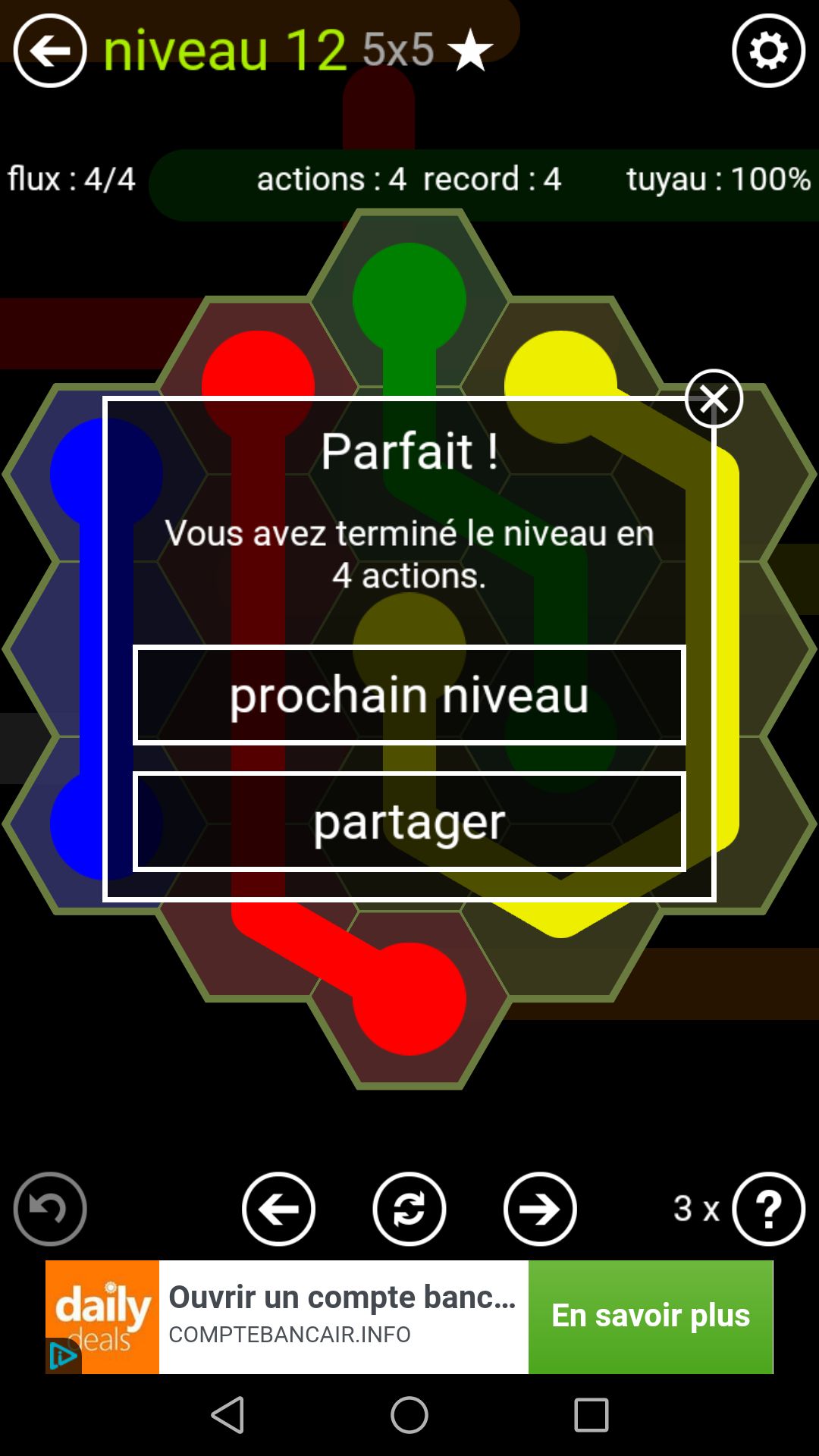Skip to the next level arrow
Screen dimensions: 819x1456
540,1209
